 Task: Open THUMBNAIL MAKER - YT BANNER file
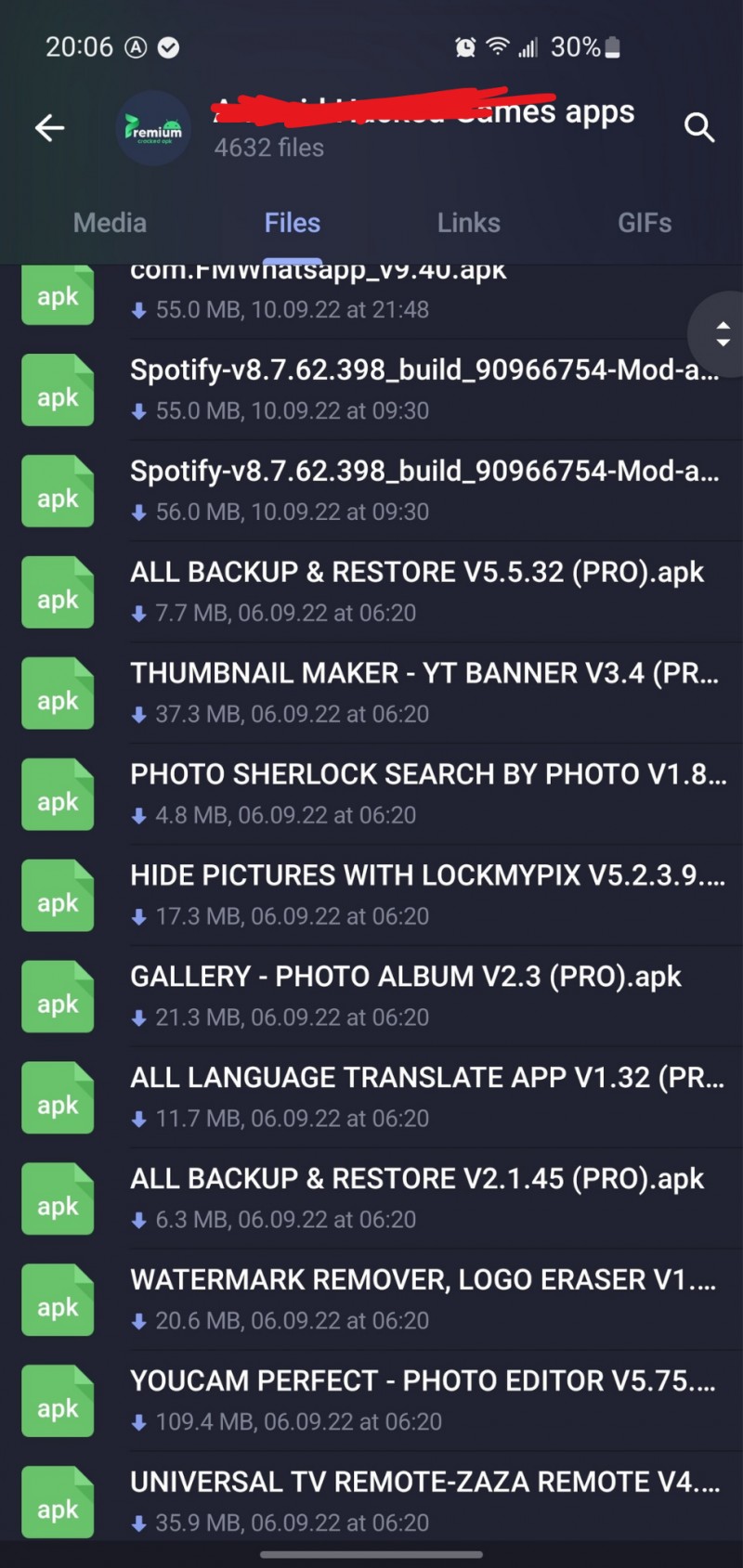tap(371, 693)
